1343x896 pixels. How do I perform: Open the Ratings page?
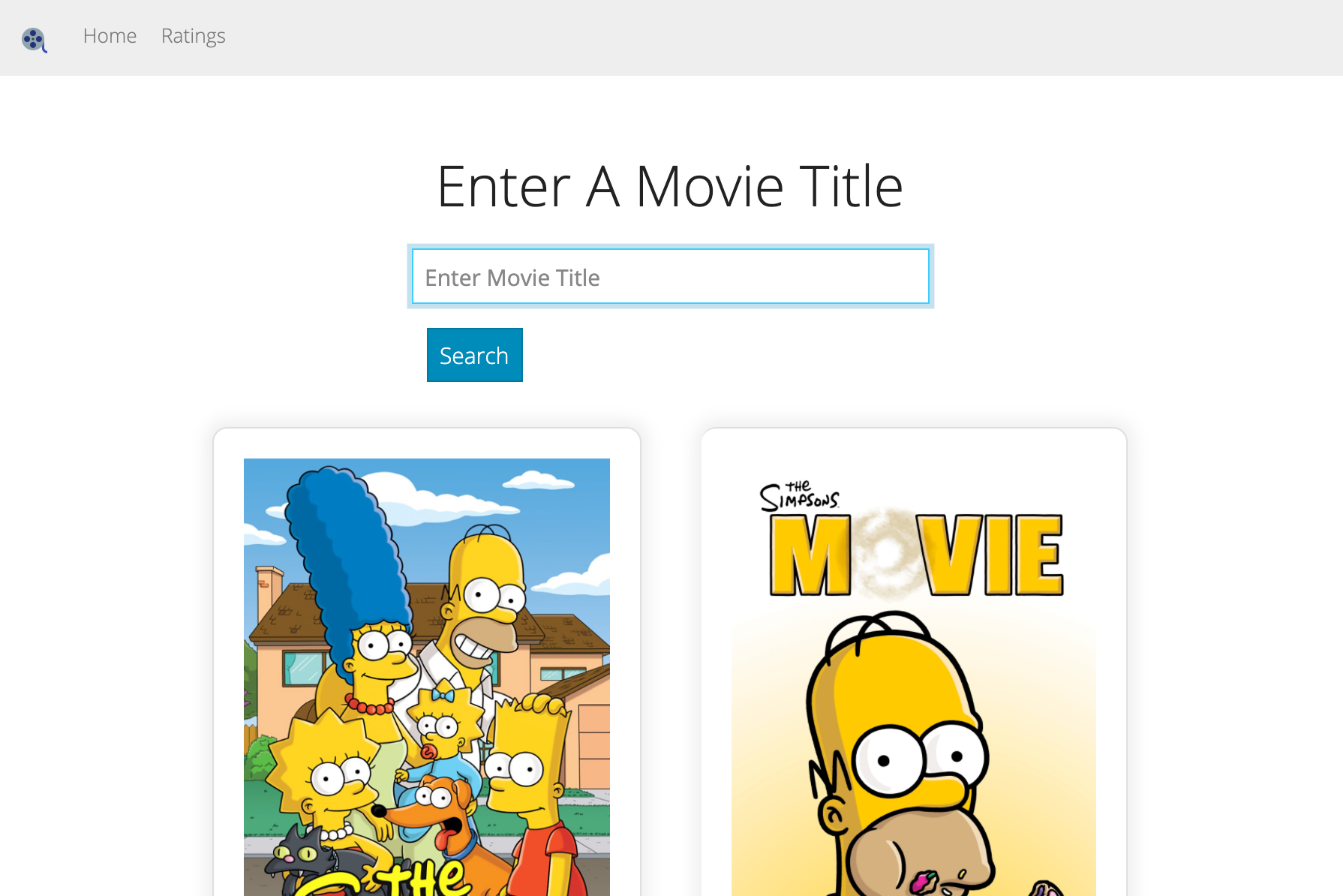tap(193, 36)
